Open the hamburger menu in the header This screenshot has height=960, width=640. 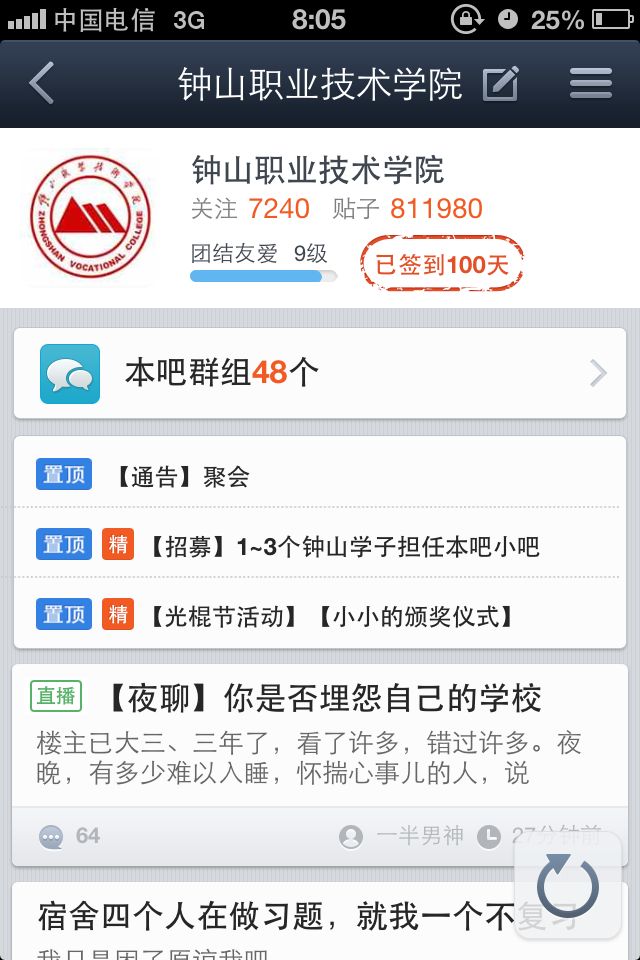tap(590, 83)
